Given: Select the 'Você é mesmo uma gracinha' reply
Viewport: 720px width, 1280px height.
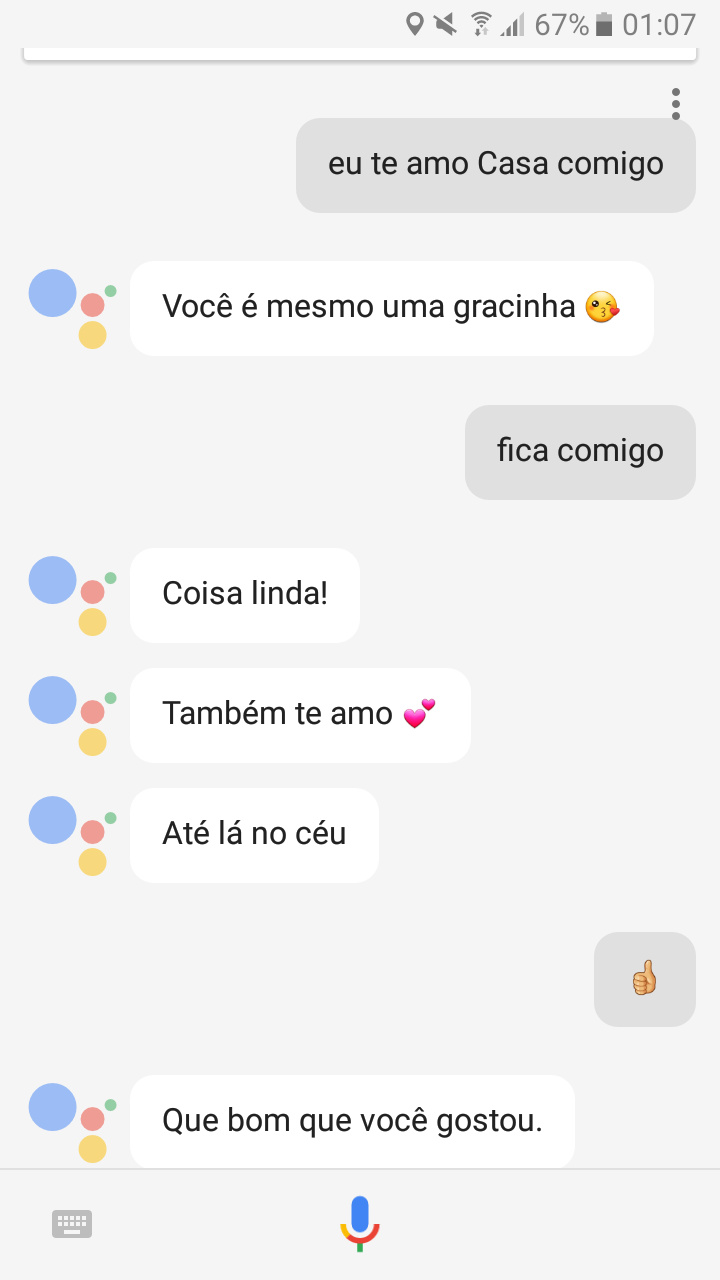Looking at the screenshot, I should pos(391,307).
